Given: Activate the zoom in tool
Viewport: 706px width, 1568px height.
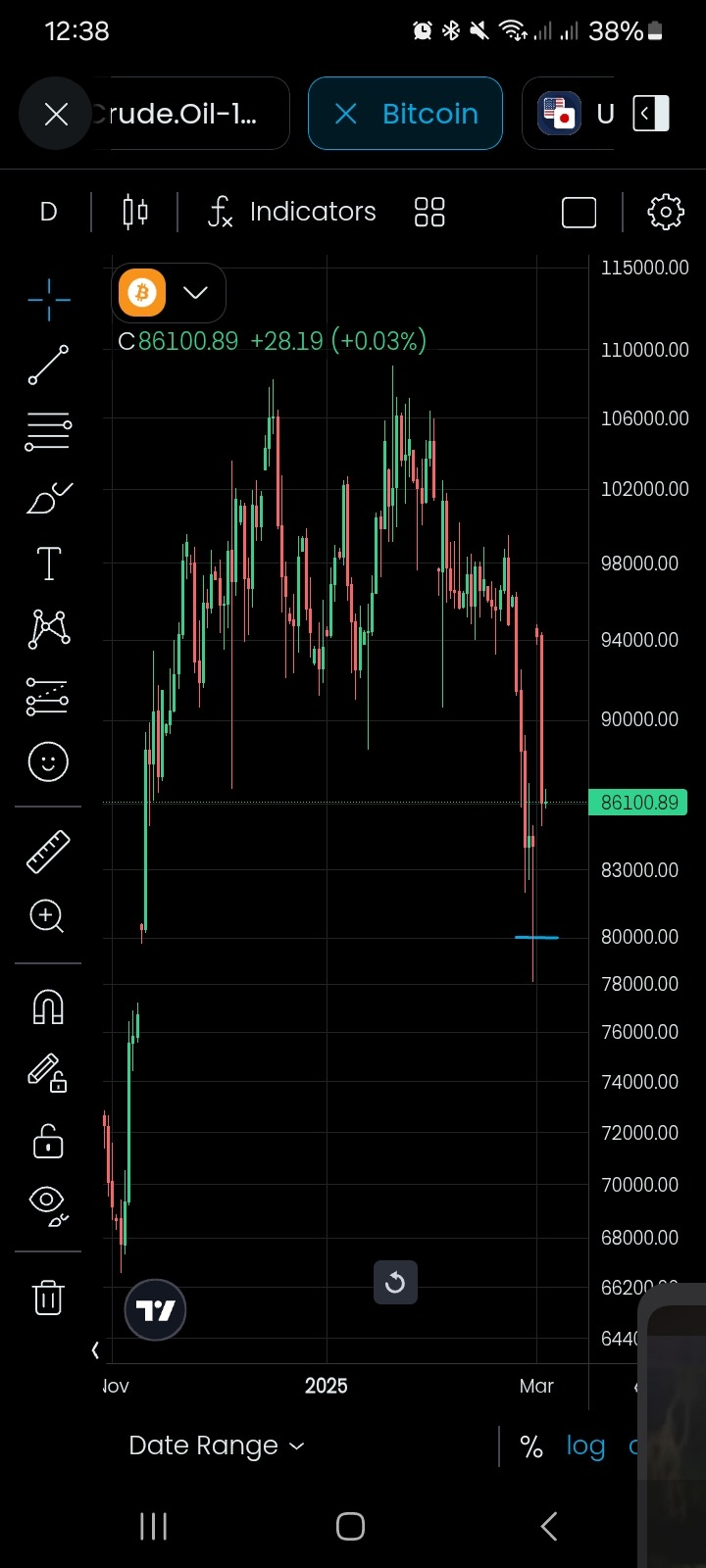Looking at the screenshot, I should coord(47,916).
